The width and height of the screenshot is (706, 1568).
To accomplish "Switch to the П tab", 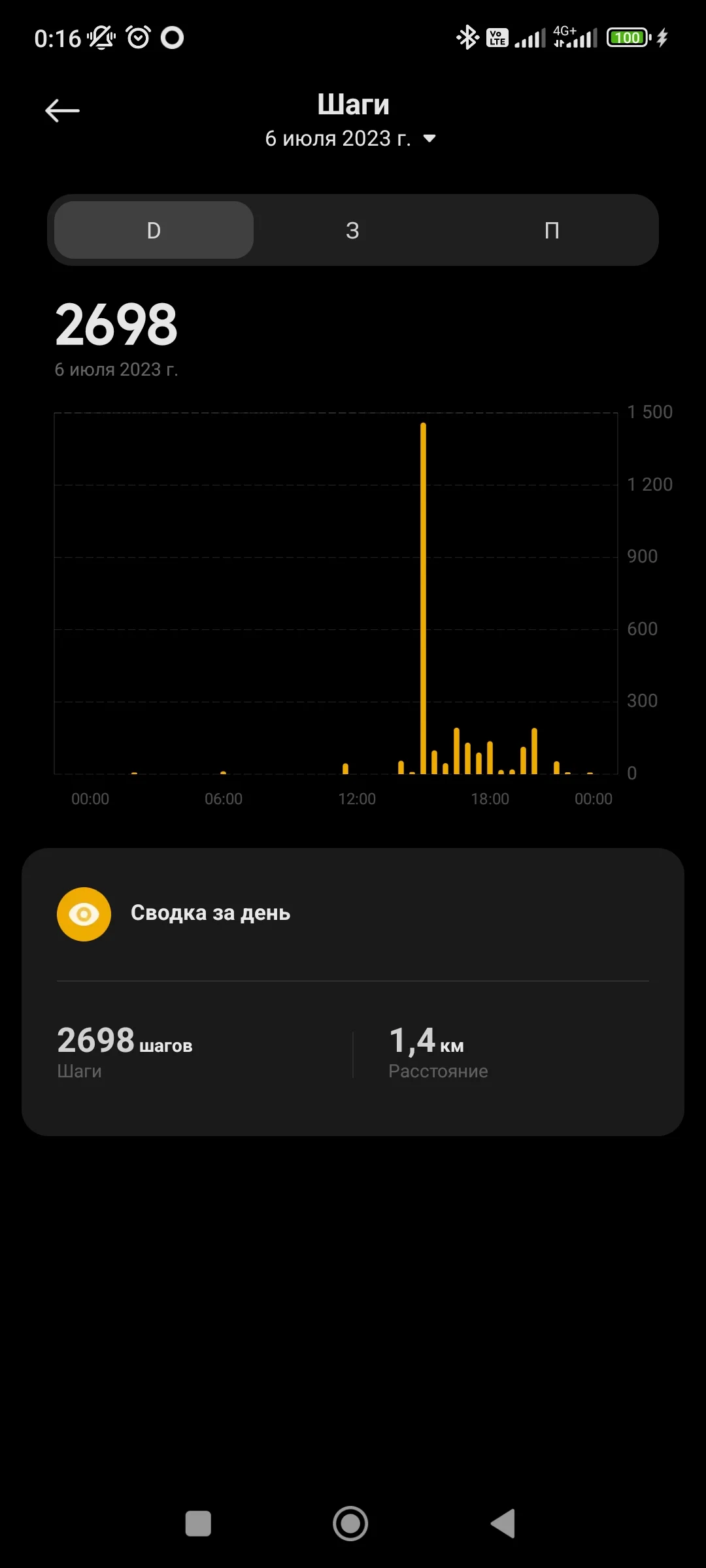I will click(552, 230).
